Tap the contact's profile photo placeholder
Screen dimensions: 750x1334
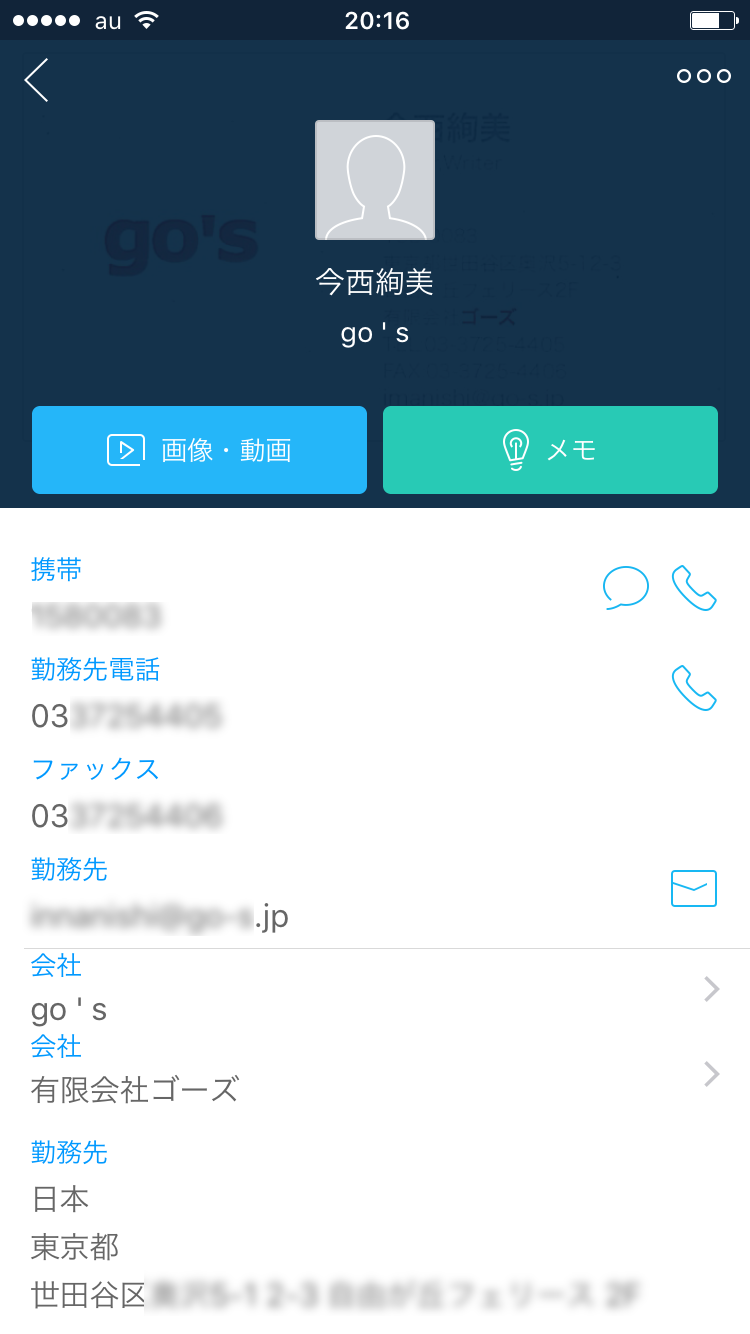[x=375, y=180]
